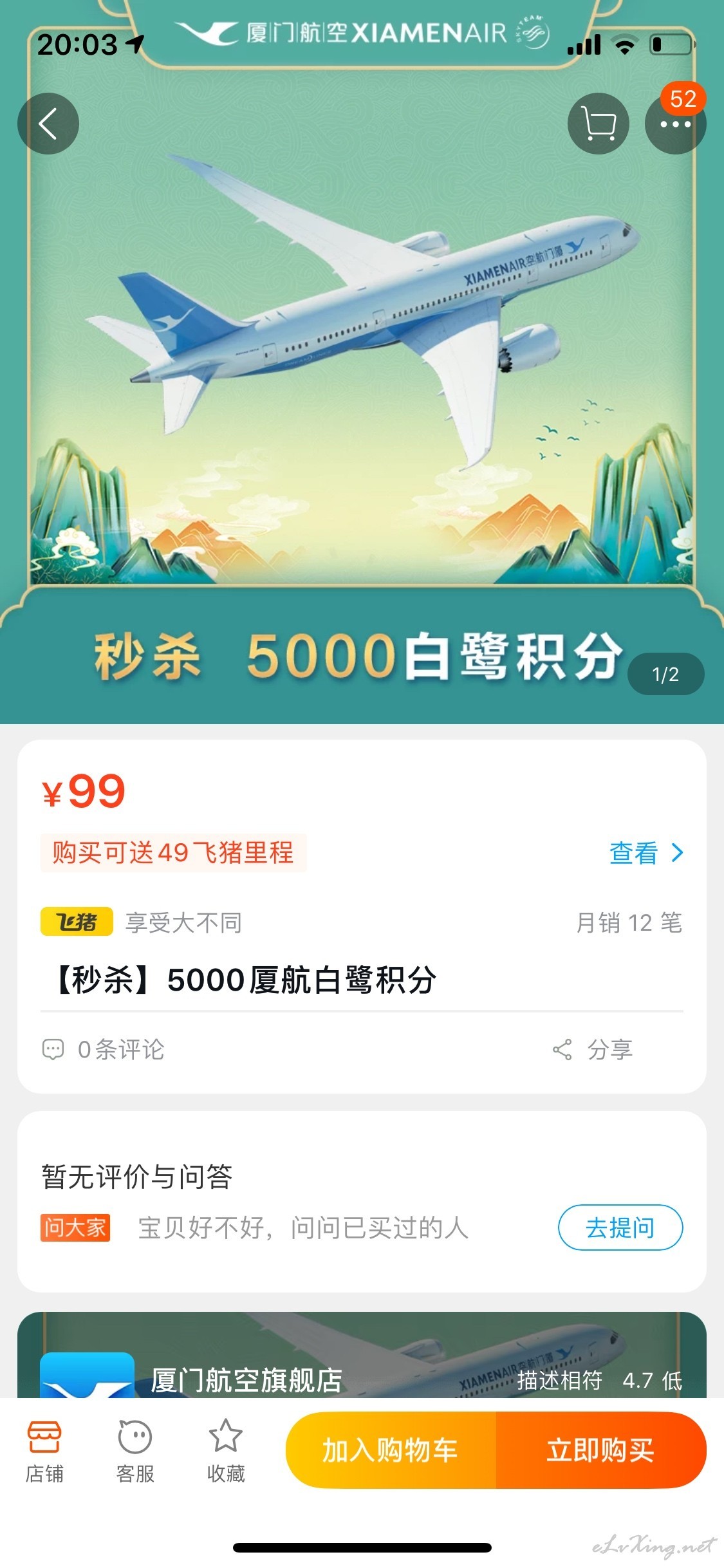Open the three-dot more menu

click(675, 124)
